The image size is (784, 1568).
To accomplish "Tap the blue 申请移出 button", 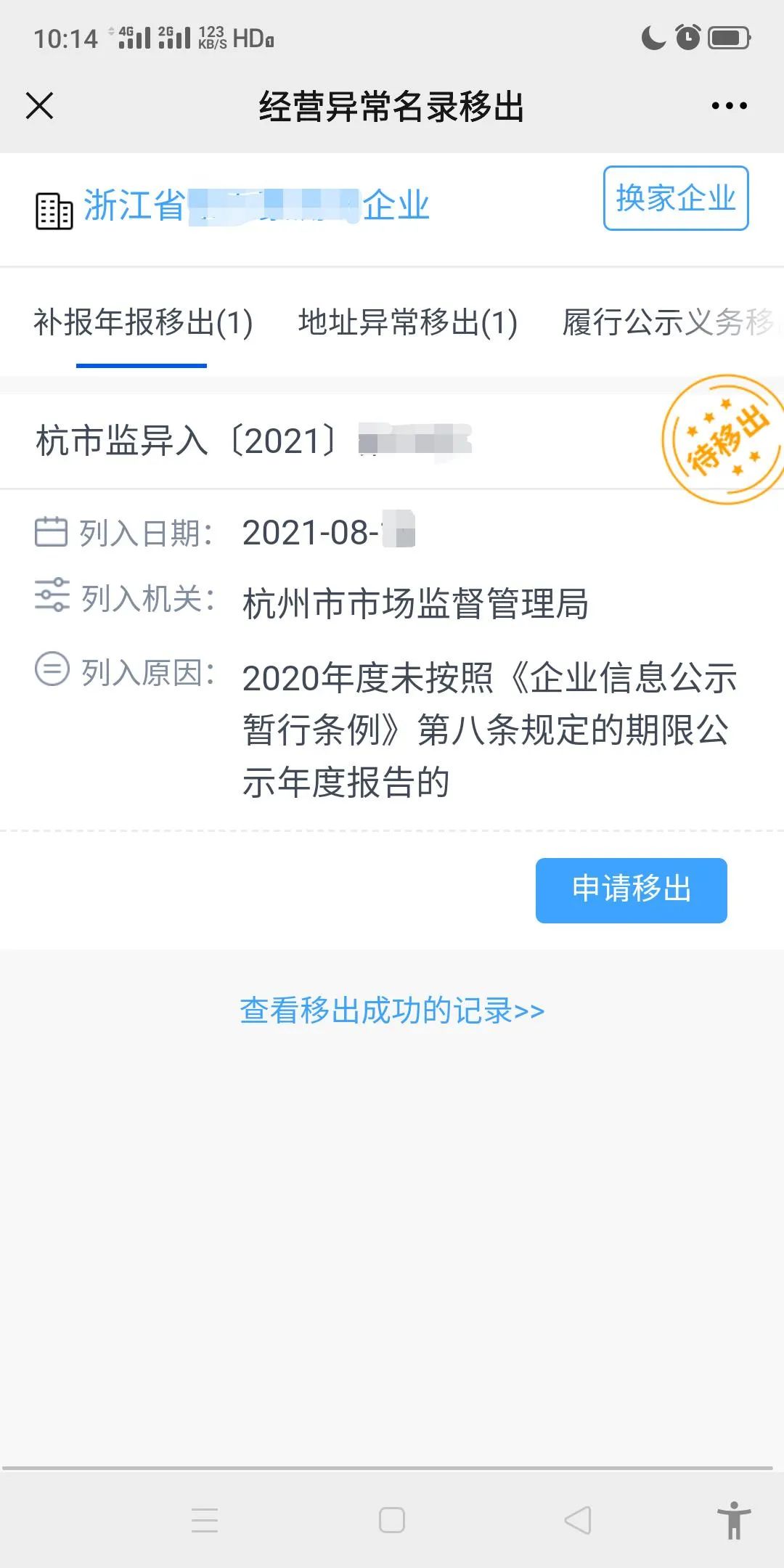I will point(631,890).
